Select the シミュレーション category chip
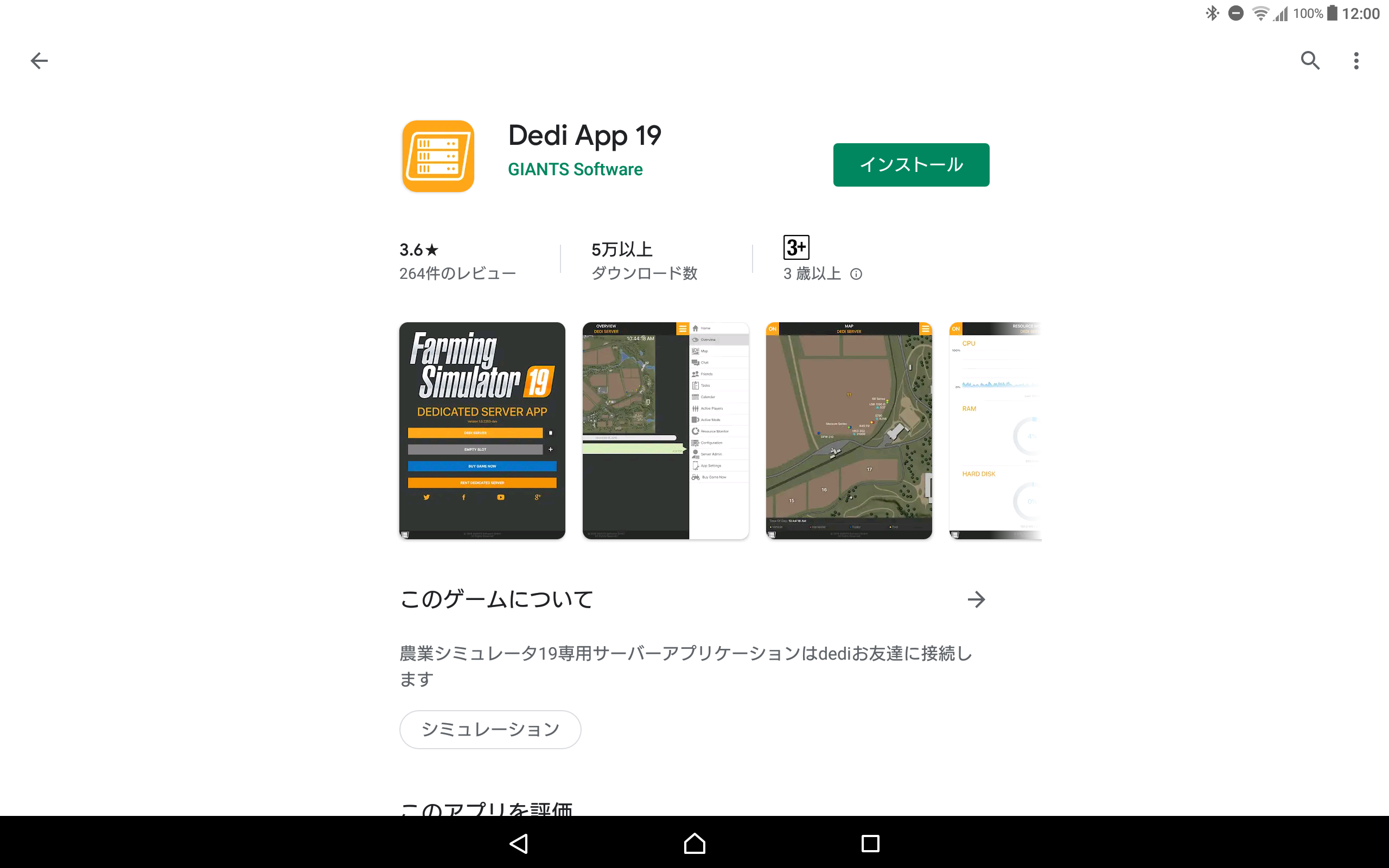 pyautogui.click(x=490, y=729)
